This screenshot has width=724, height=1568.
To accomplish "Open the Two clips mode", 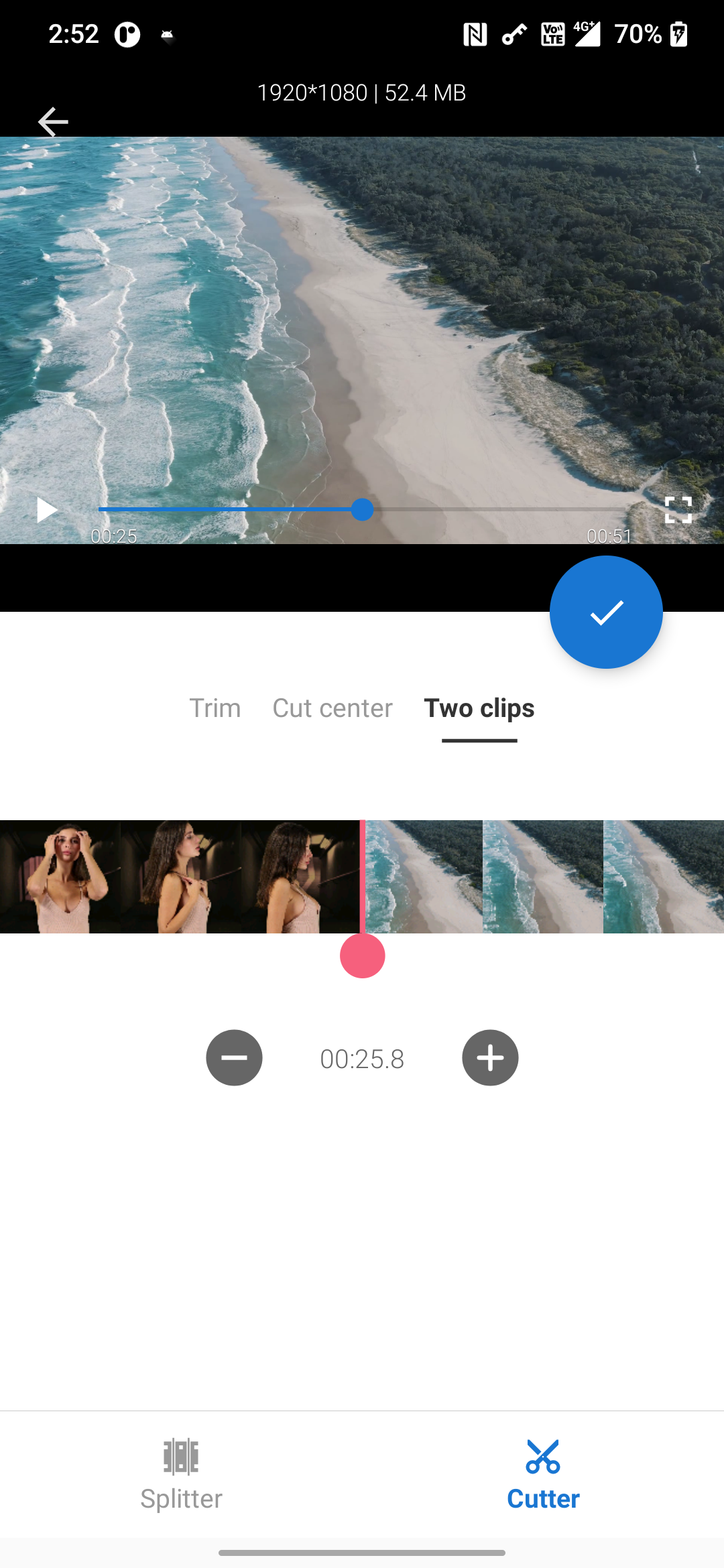I will [x=479, y=708].
